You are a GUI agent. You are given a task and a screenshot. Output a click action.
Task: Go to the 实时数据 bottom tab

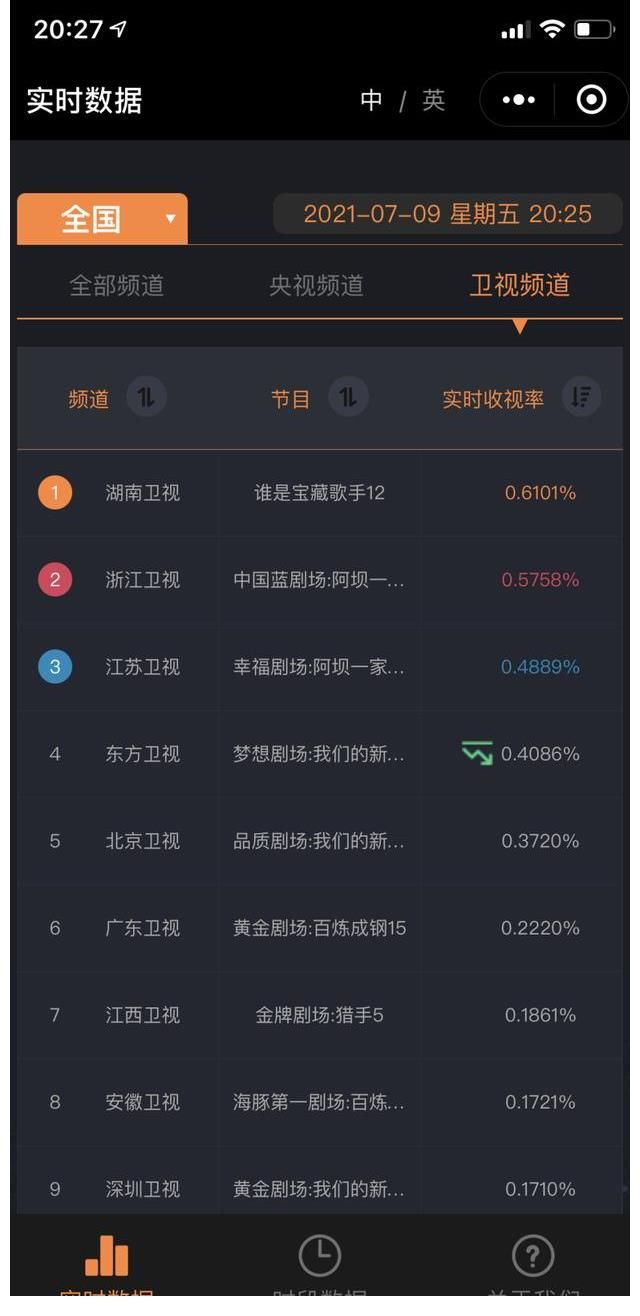point(106,1268)
